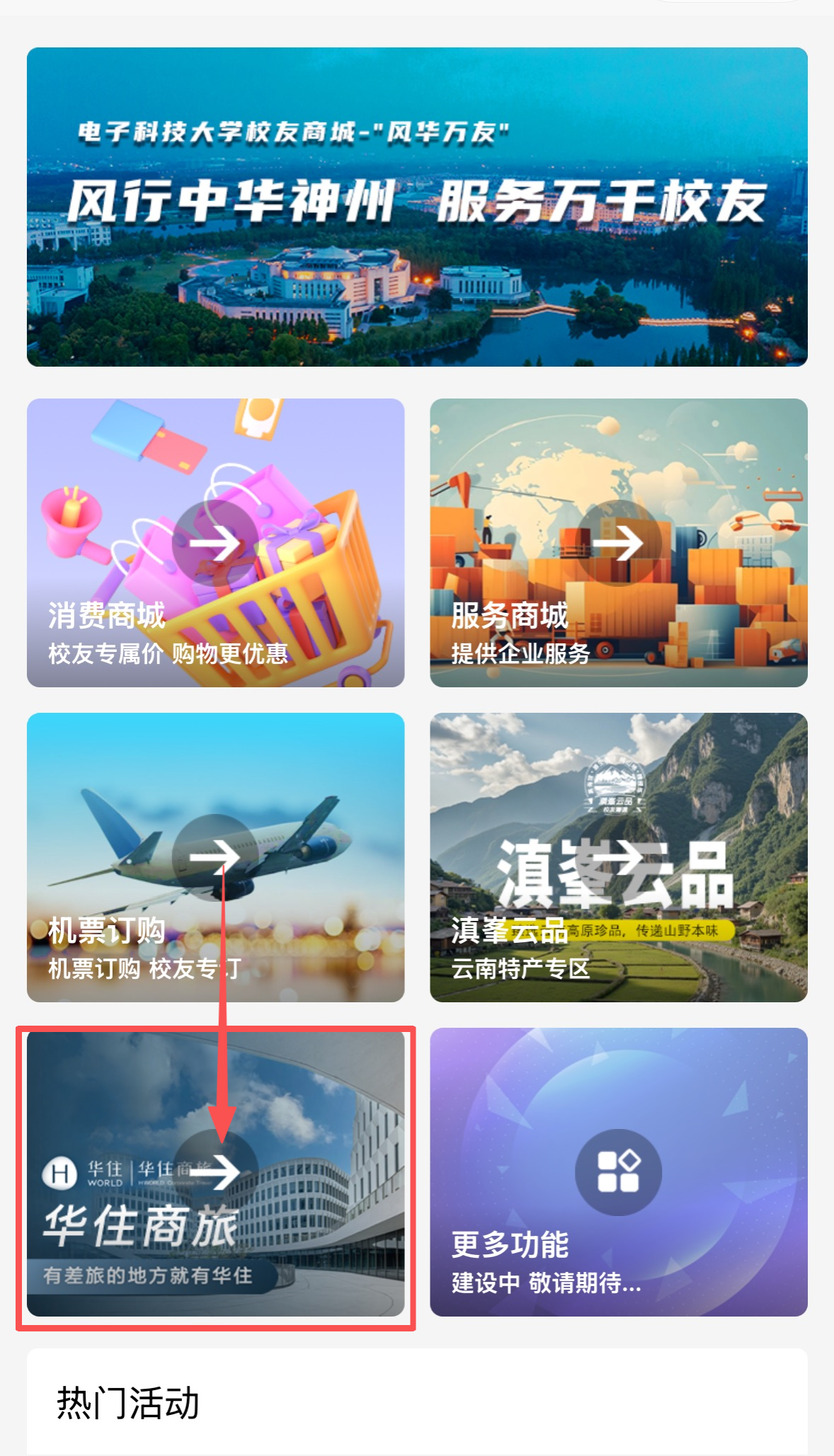View the 滇峯云品 Yunnan specialties card
The width and height of the screenshot is (834, 1456).
618,857
